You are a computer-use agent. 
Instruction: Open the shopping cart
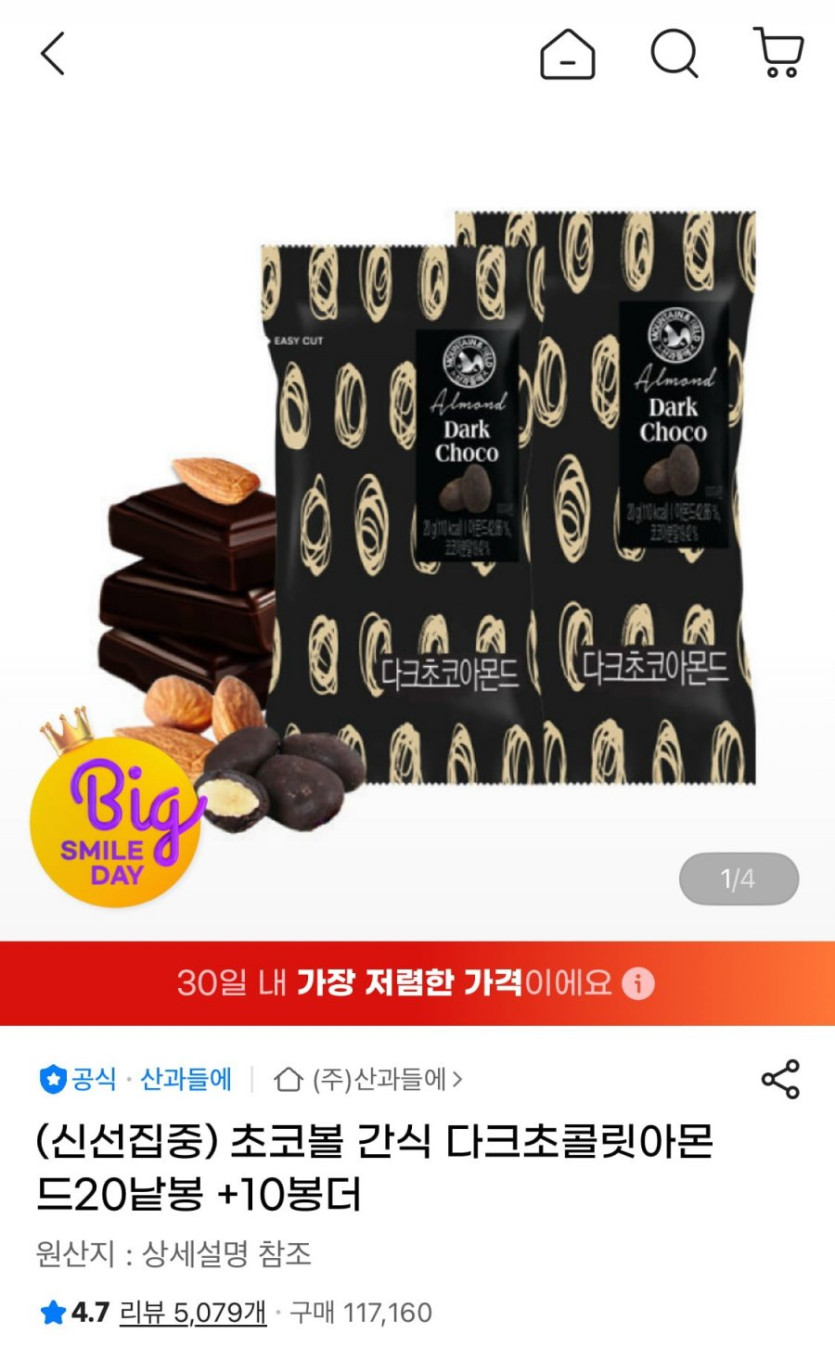tap(778, 53)
